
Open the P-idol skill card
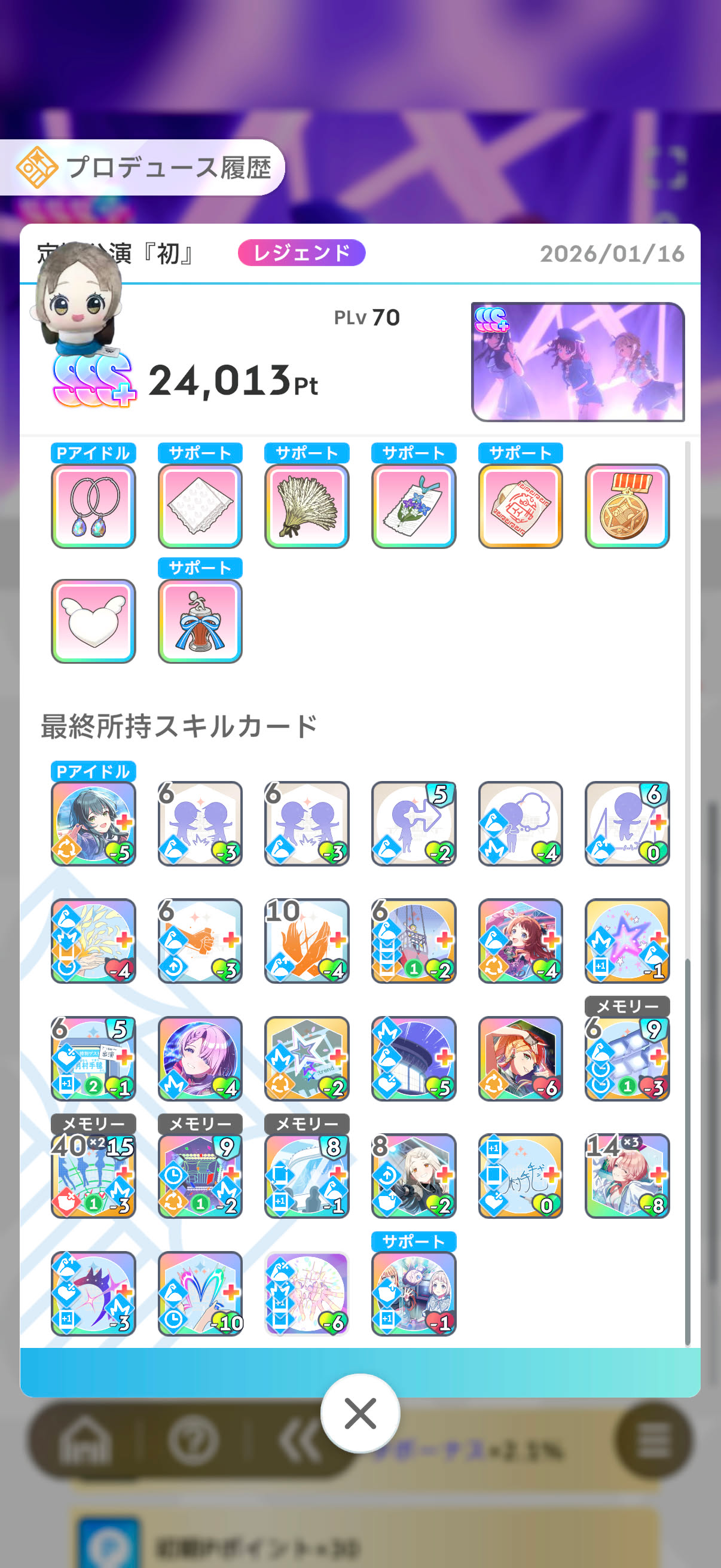point(93,823)
